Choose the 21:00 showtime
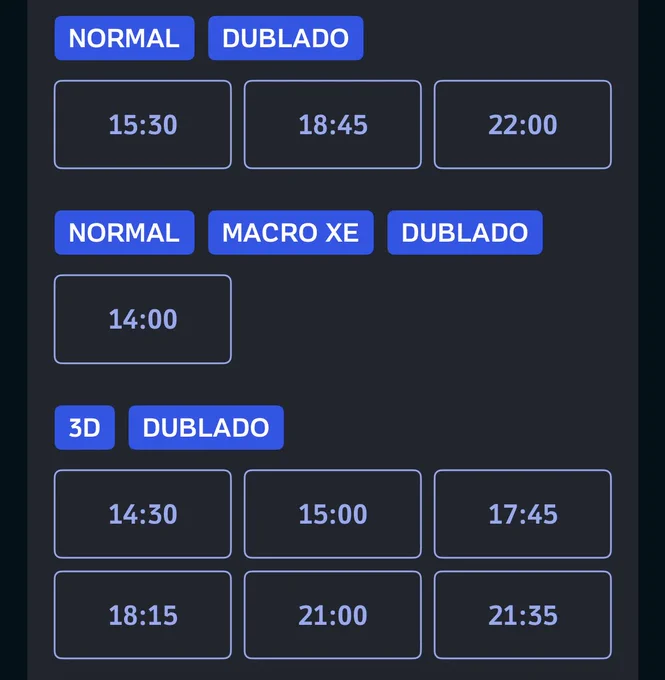The height and width of the screenshot is (680, 665). coord(333,615)
